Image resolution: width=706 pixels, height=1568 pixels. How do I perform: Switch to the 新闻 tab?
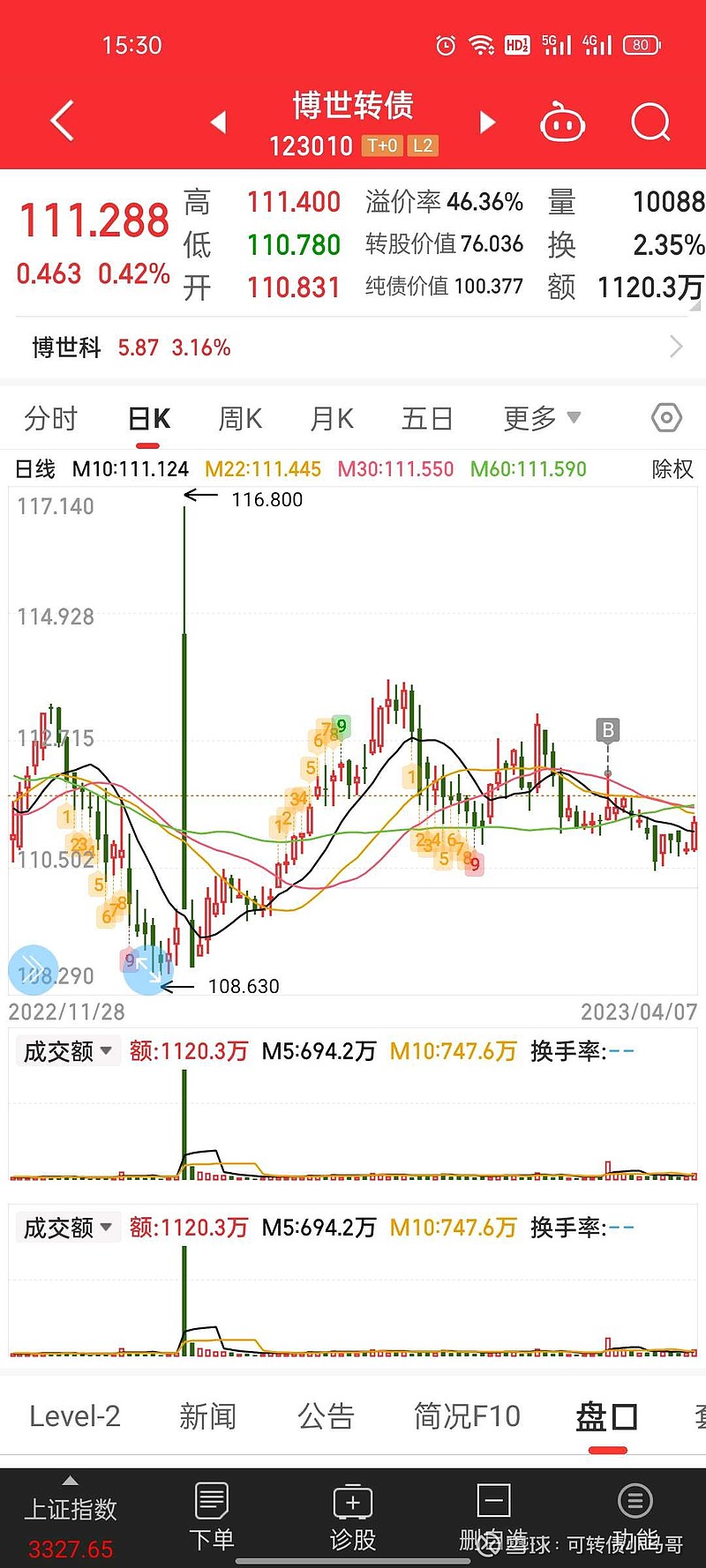click(x=208, y=1416)
